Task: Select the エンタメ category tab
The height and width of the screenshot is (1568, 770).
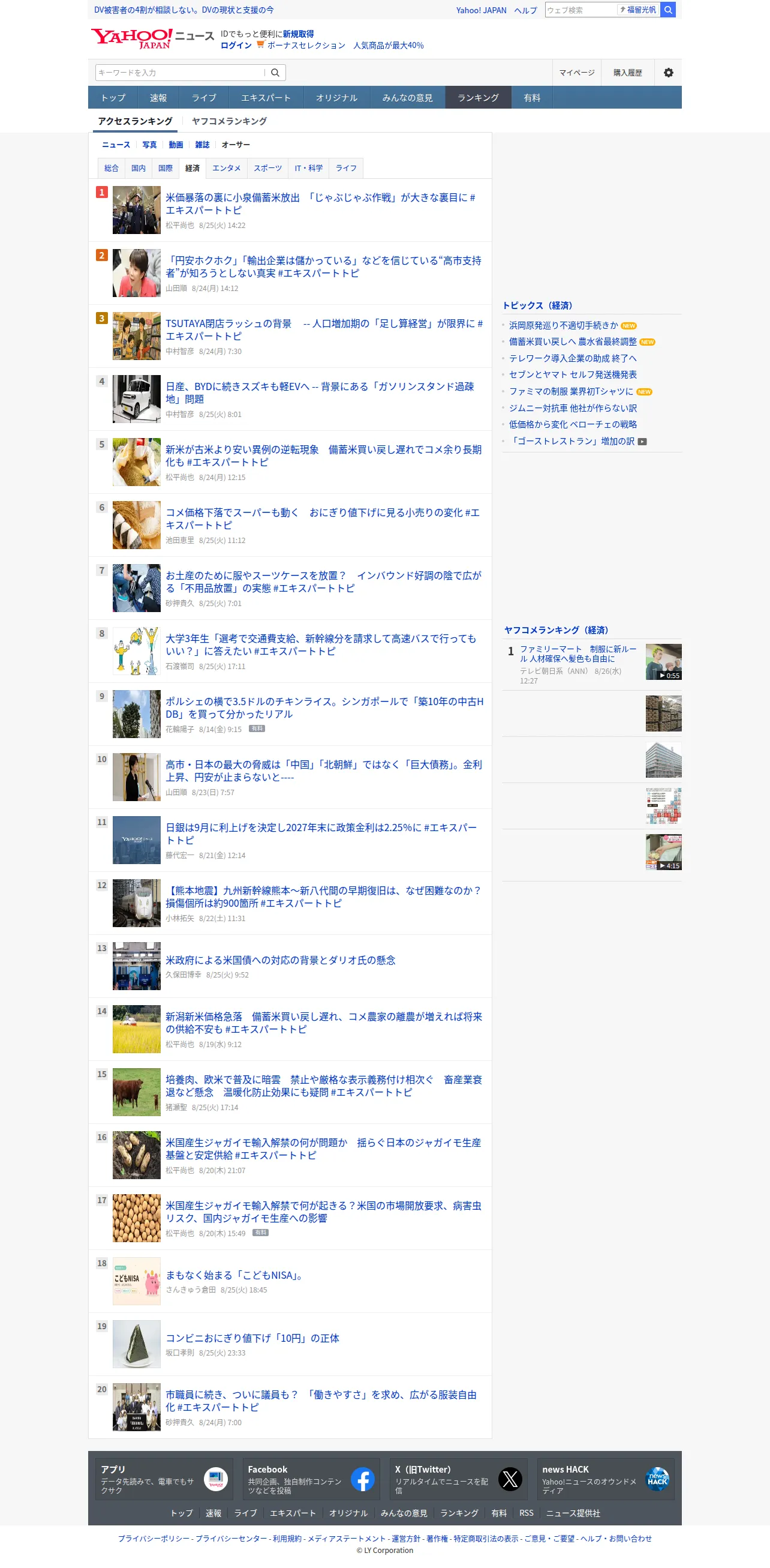Action: click(226, 168)
